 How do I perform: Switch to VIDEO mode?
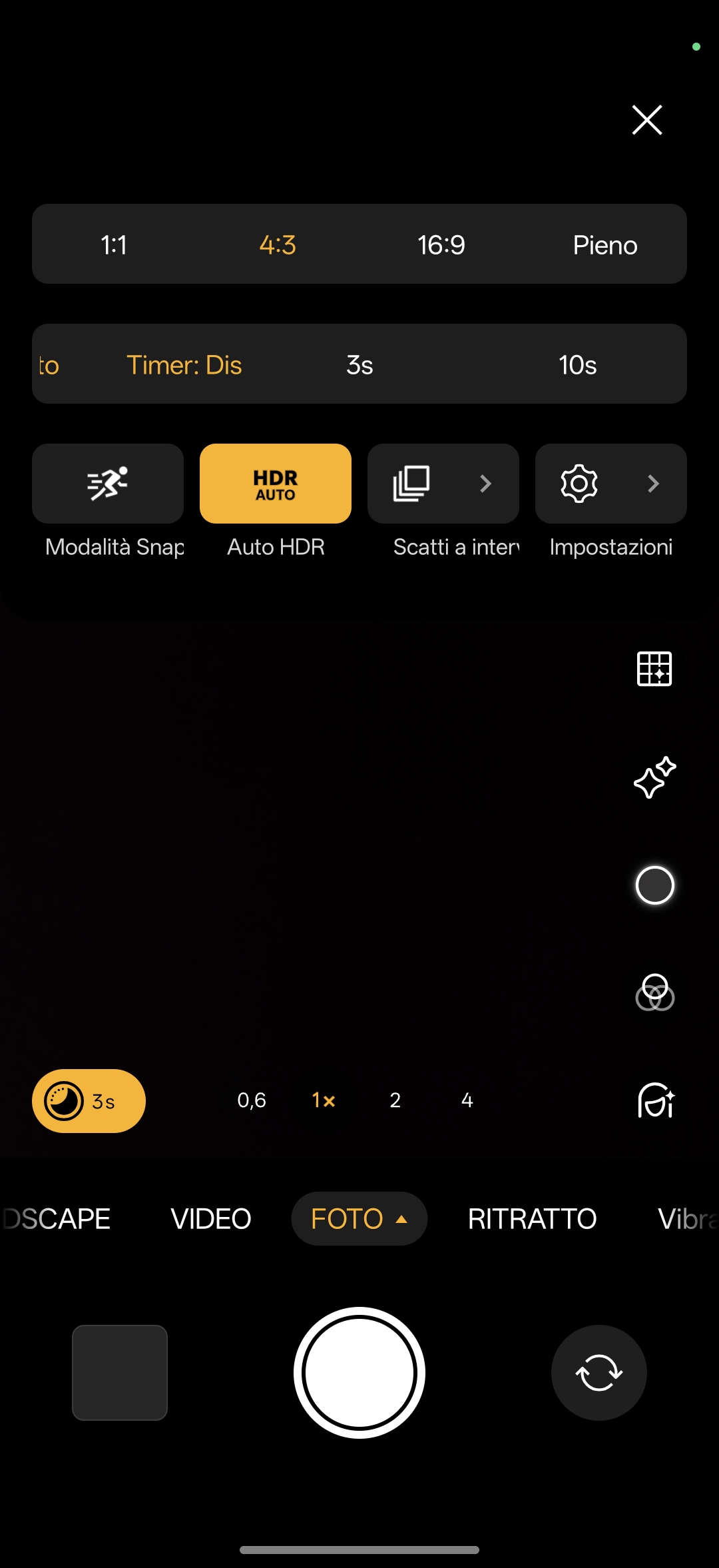coord(211,1218)
